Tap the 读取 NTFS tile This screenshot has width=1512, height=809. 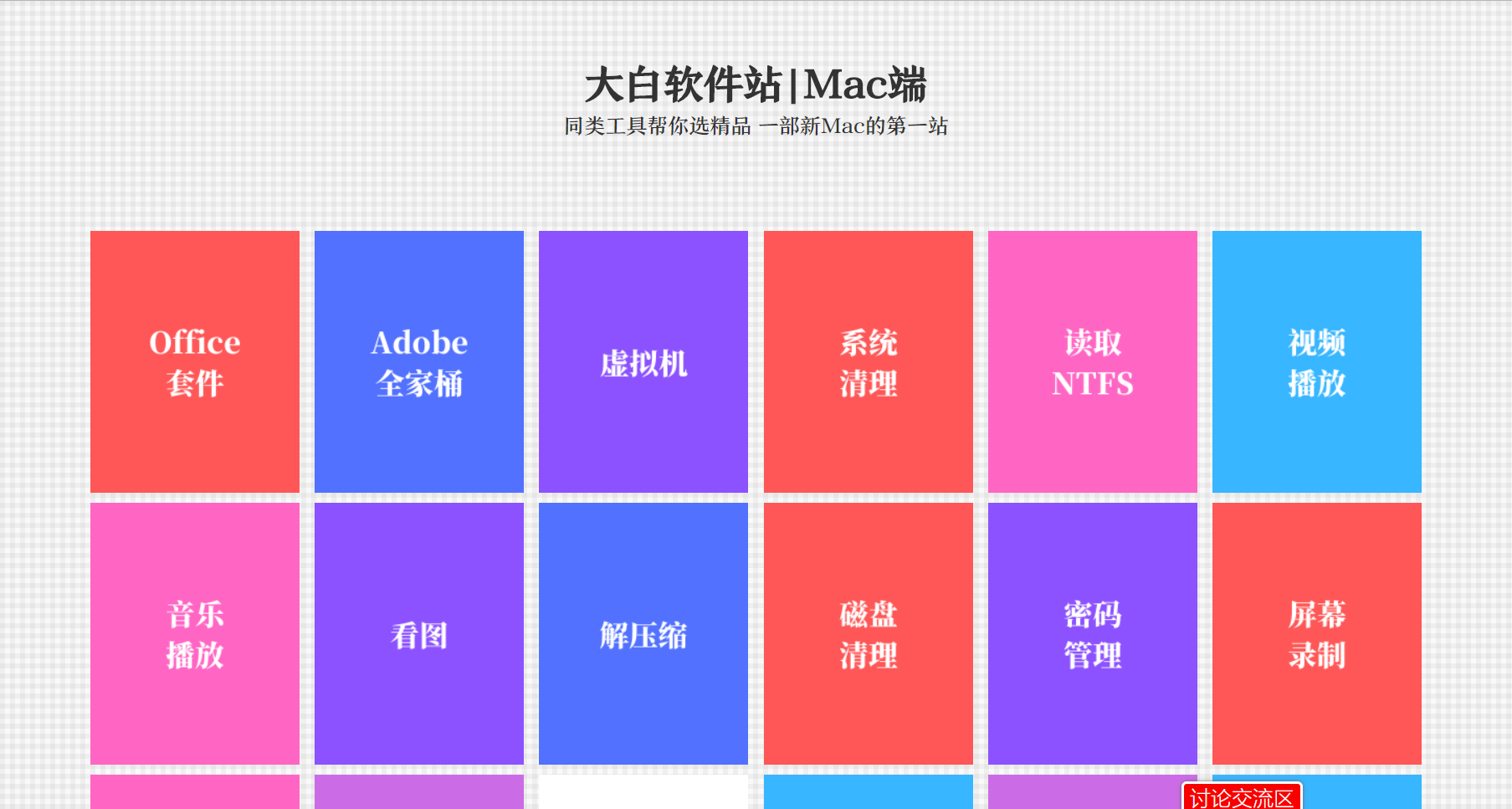tap(1092, 361)
